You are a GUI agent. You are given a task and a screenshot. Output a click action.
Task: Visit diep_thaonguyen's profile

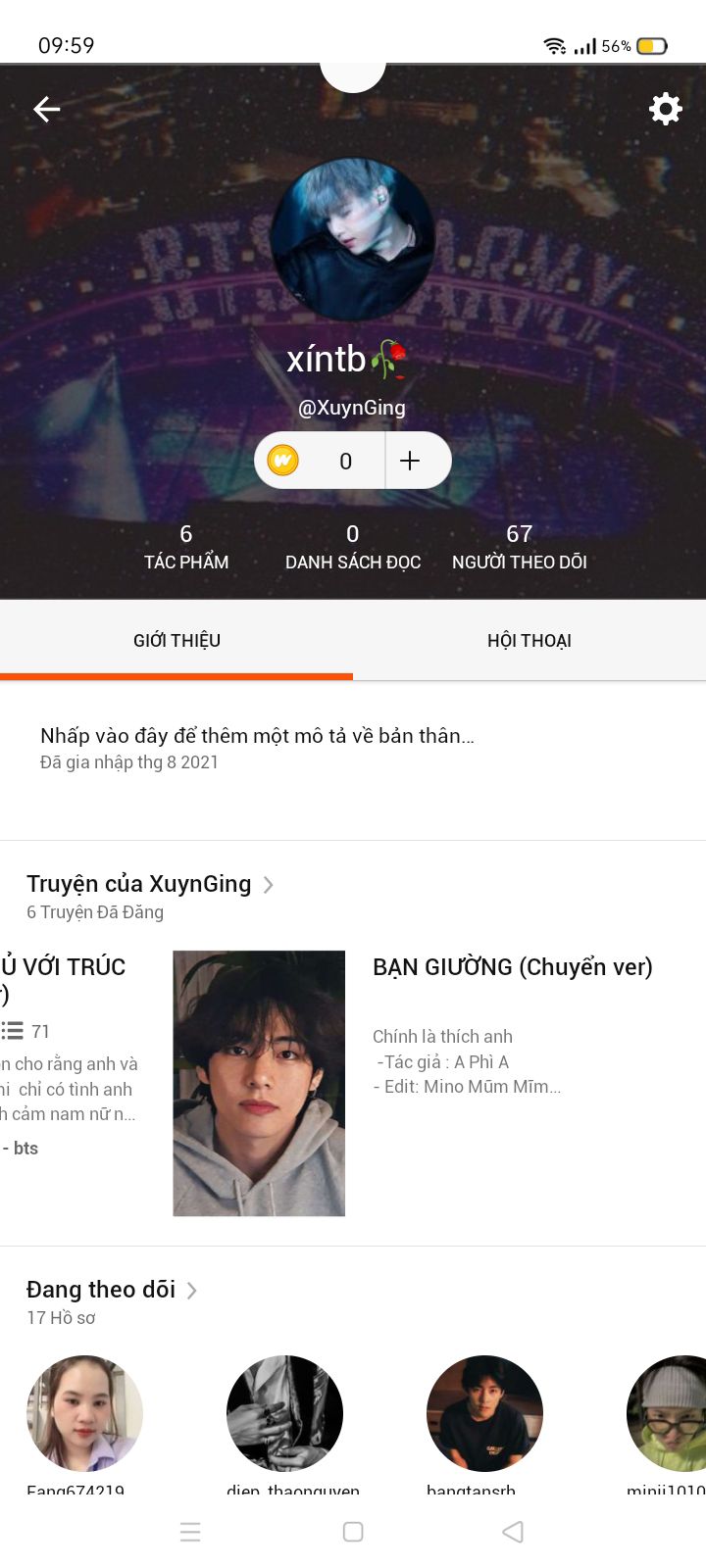click(284, 1413)
